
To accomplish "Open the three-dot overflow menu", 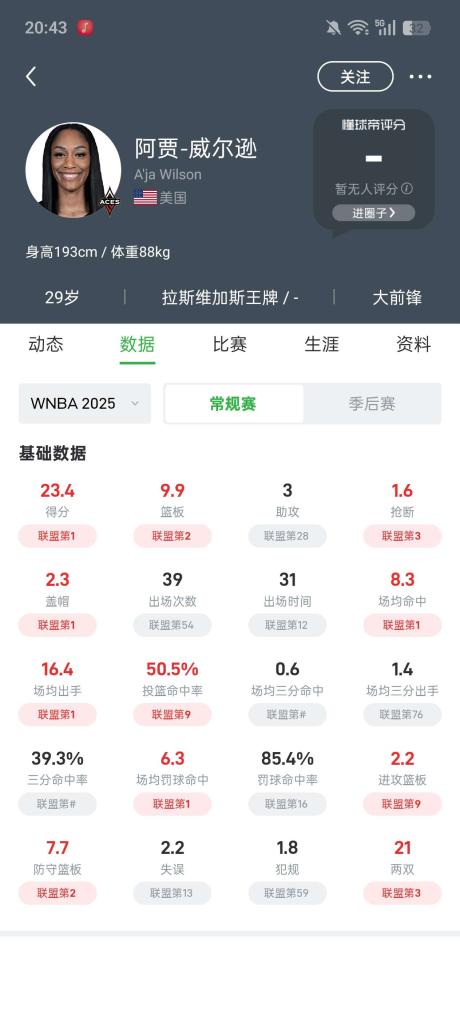I will click(420, 77).
